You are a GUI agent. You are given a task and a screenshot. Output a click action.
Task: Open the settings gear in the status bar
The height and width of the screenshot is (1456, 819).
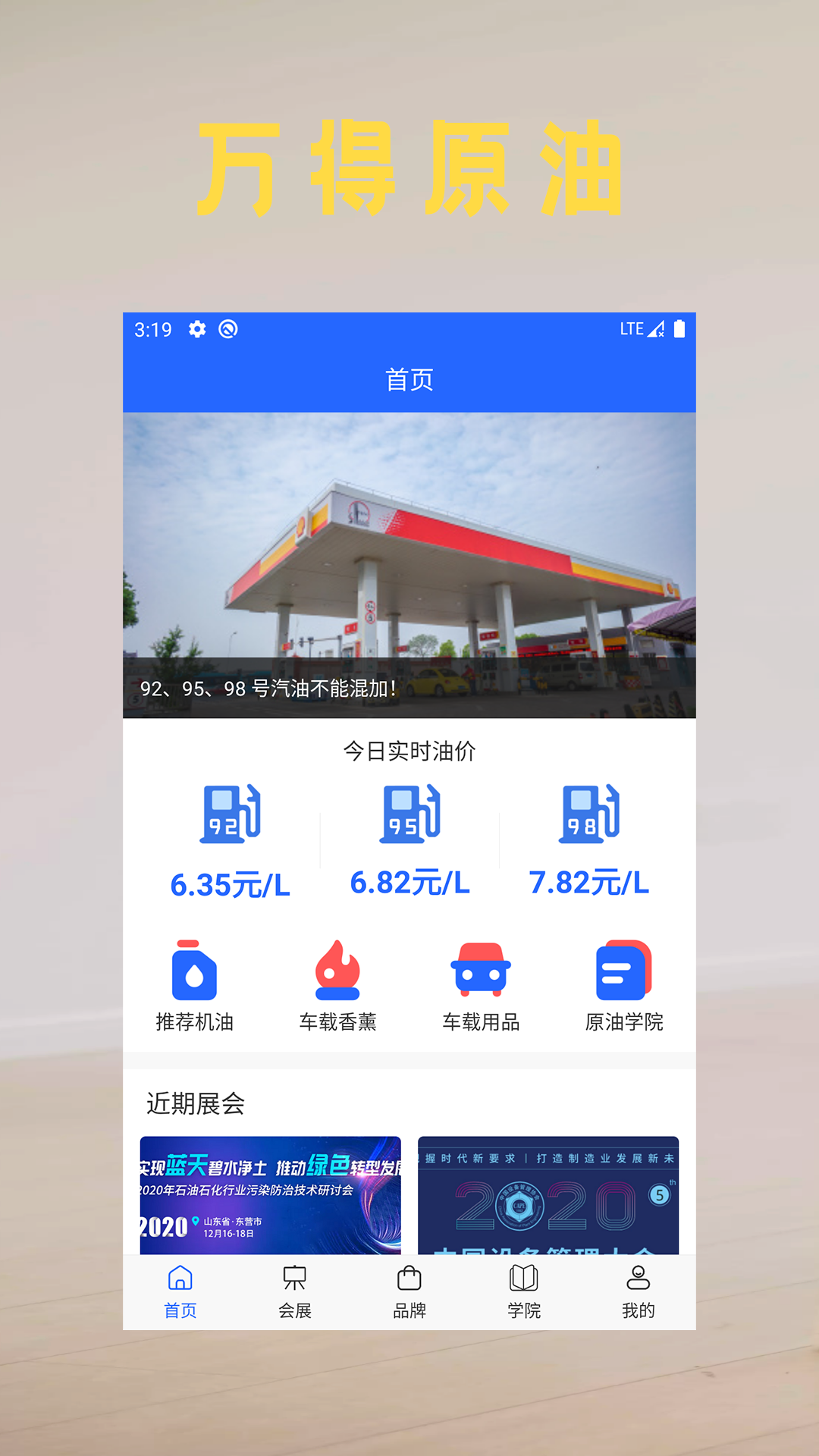[x=197, y=331]
